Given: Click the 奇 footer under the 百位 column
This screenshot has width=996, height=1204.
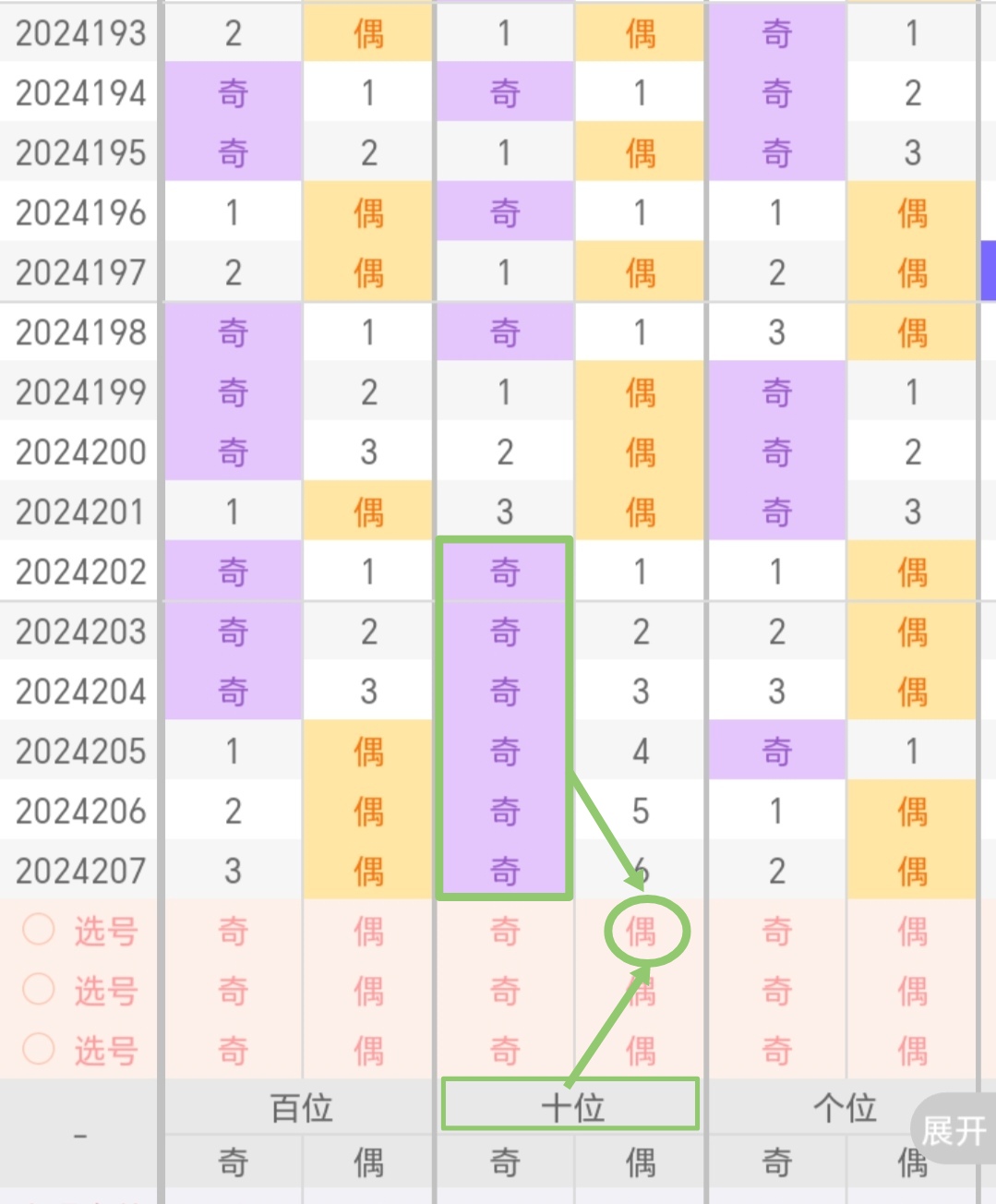Looking at the screenshot, I should click(x=233, y=1162).
